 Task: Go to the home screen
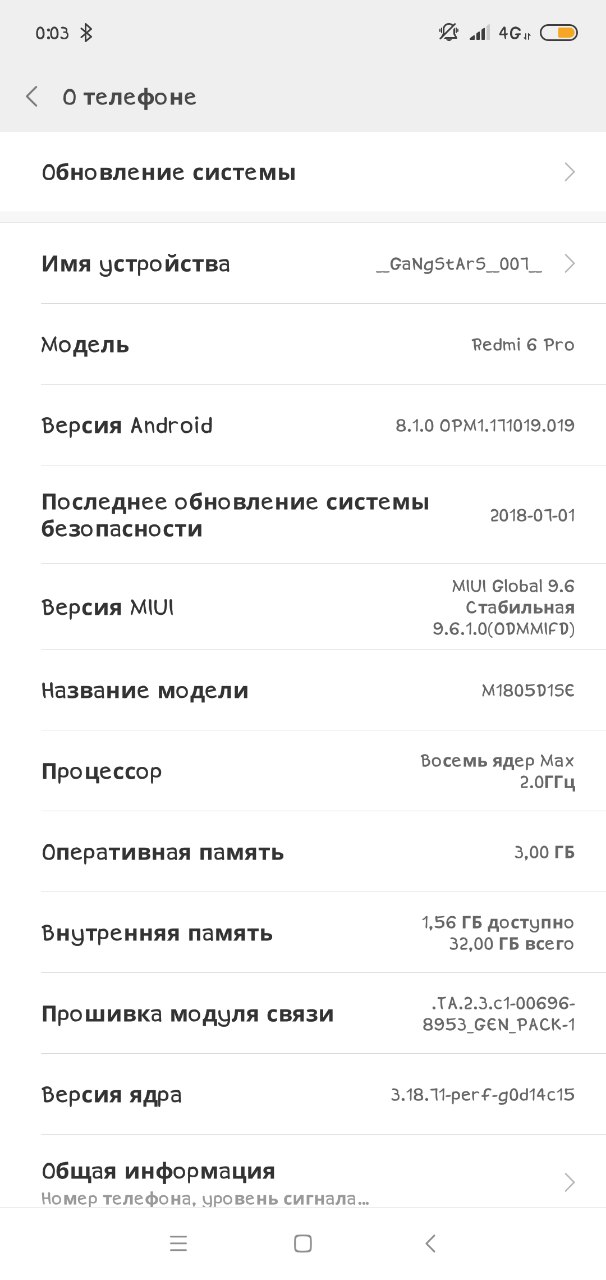(303, 1244)
